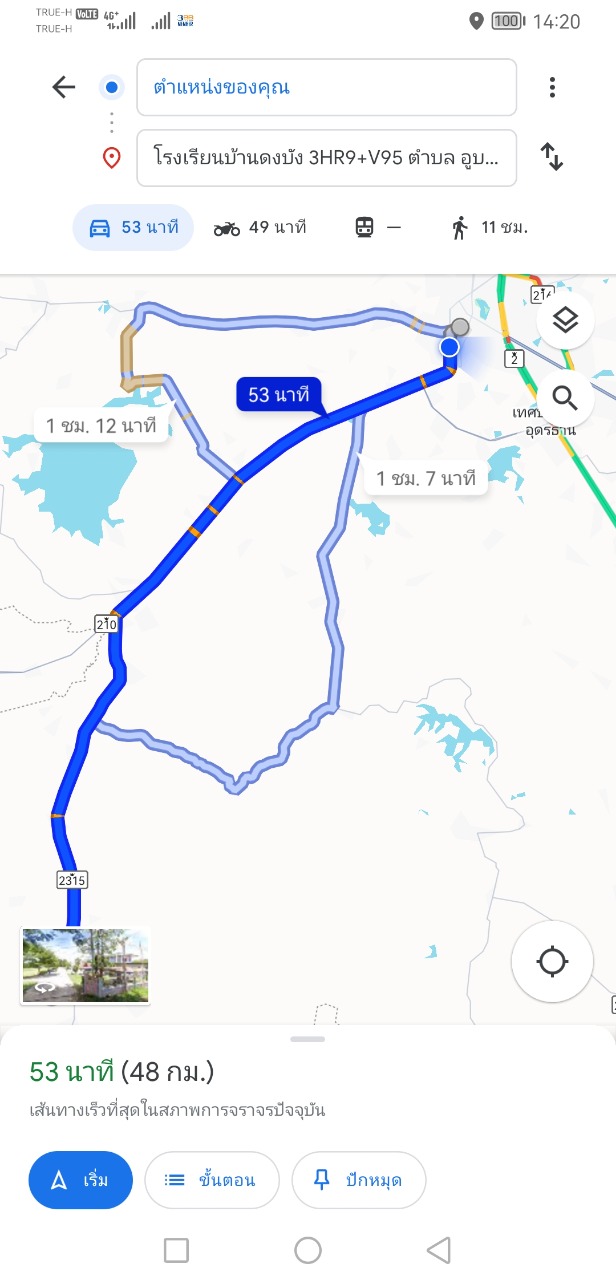Select the 1 ชม. 7 นาที alternate route
Viewport: 616px width, 1280px height.
point(425,479)
